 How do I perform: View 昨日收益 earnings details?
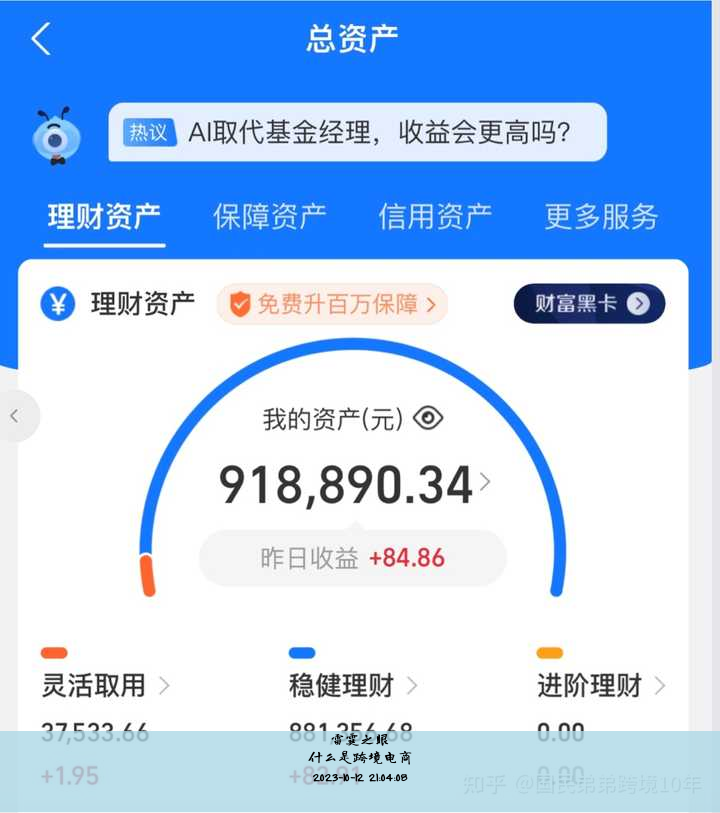352,558
